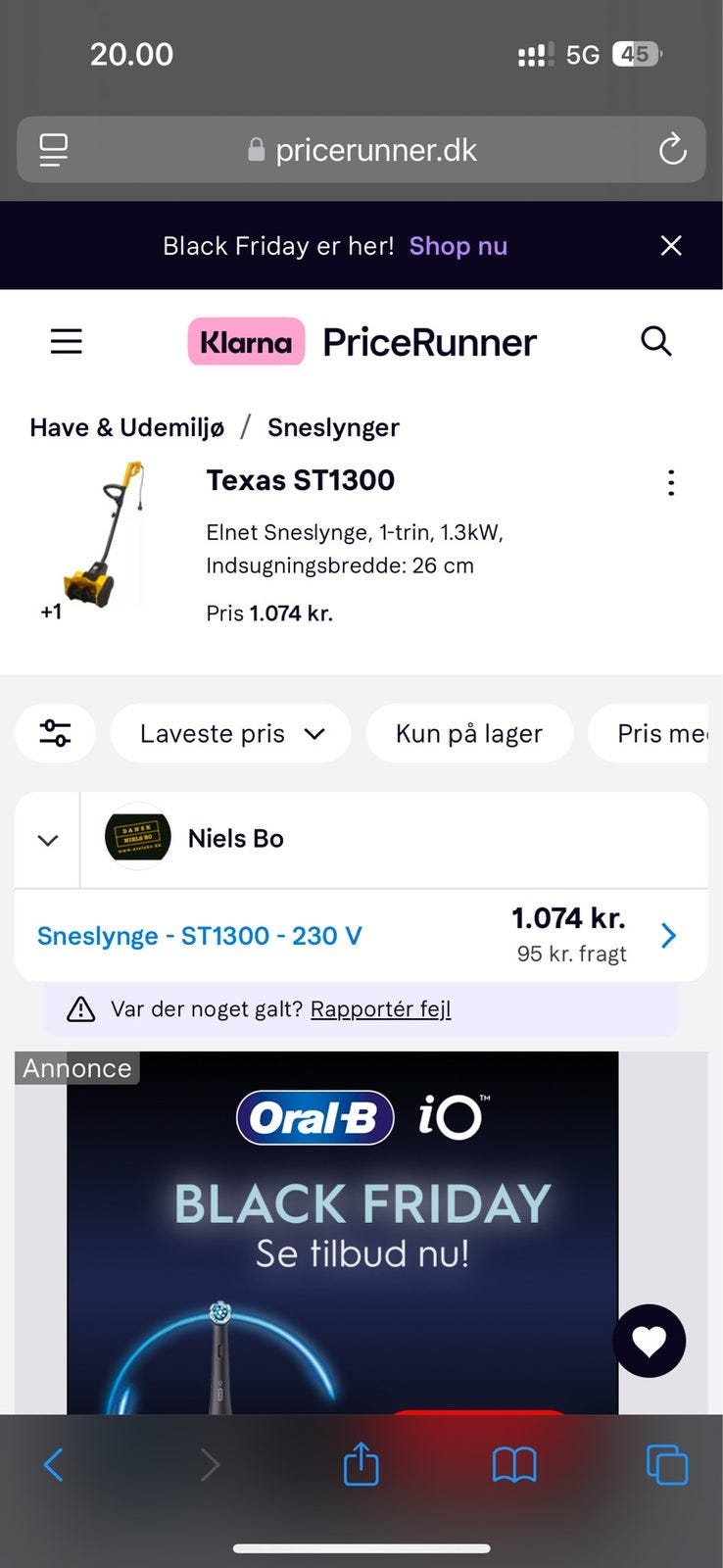Image resolution: width=723 pixels, height=1568 pixels.
Task: Tap the pricerunner.dk address bar
Action: point(362,150)
